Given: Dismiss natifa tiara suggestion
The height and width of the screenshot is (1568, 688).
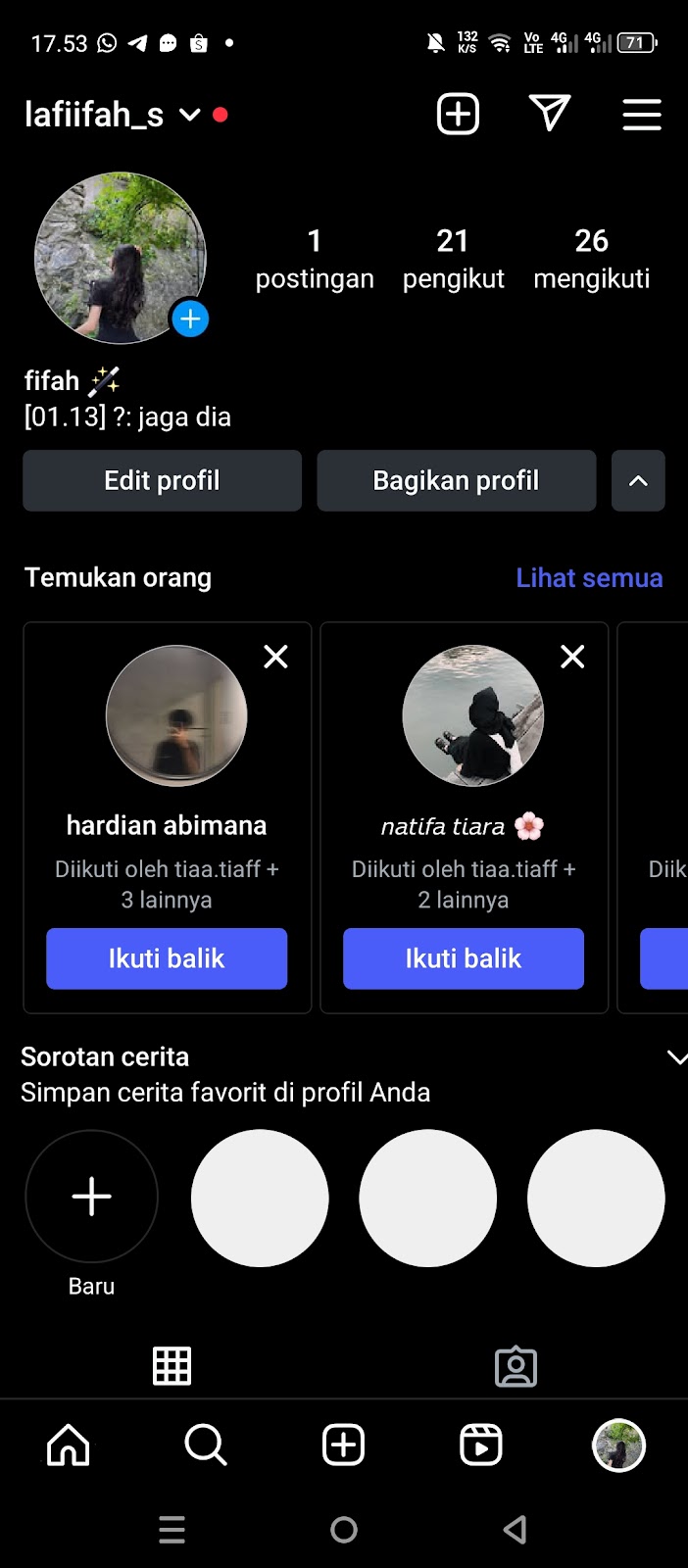Looking at the screenshot, I should (572, 657).
